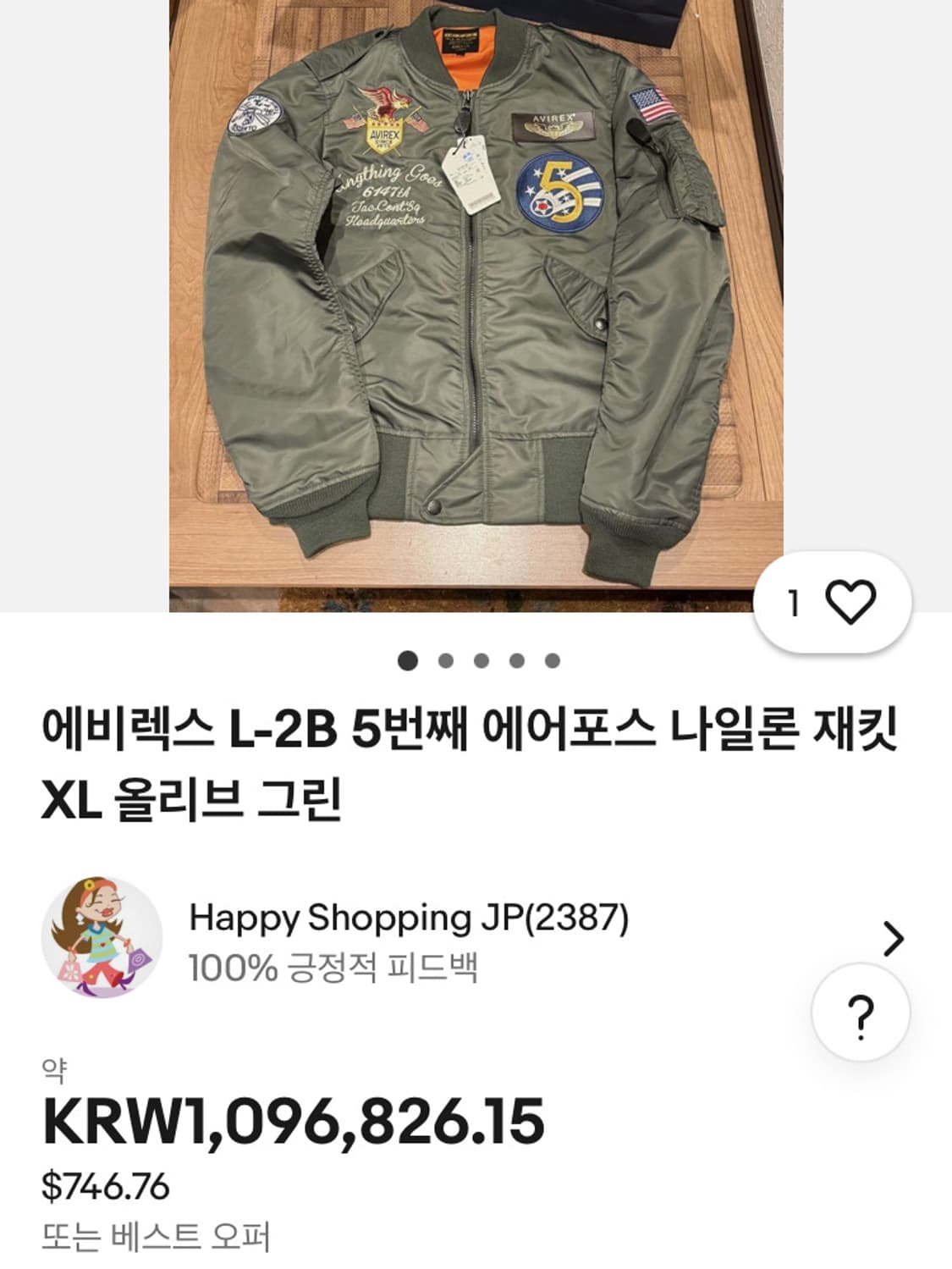Tap the Happy Shopping JP profile avatar icon
Viewport: 952px width, 1269px height.
106,934
